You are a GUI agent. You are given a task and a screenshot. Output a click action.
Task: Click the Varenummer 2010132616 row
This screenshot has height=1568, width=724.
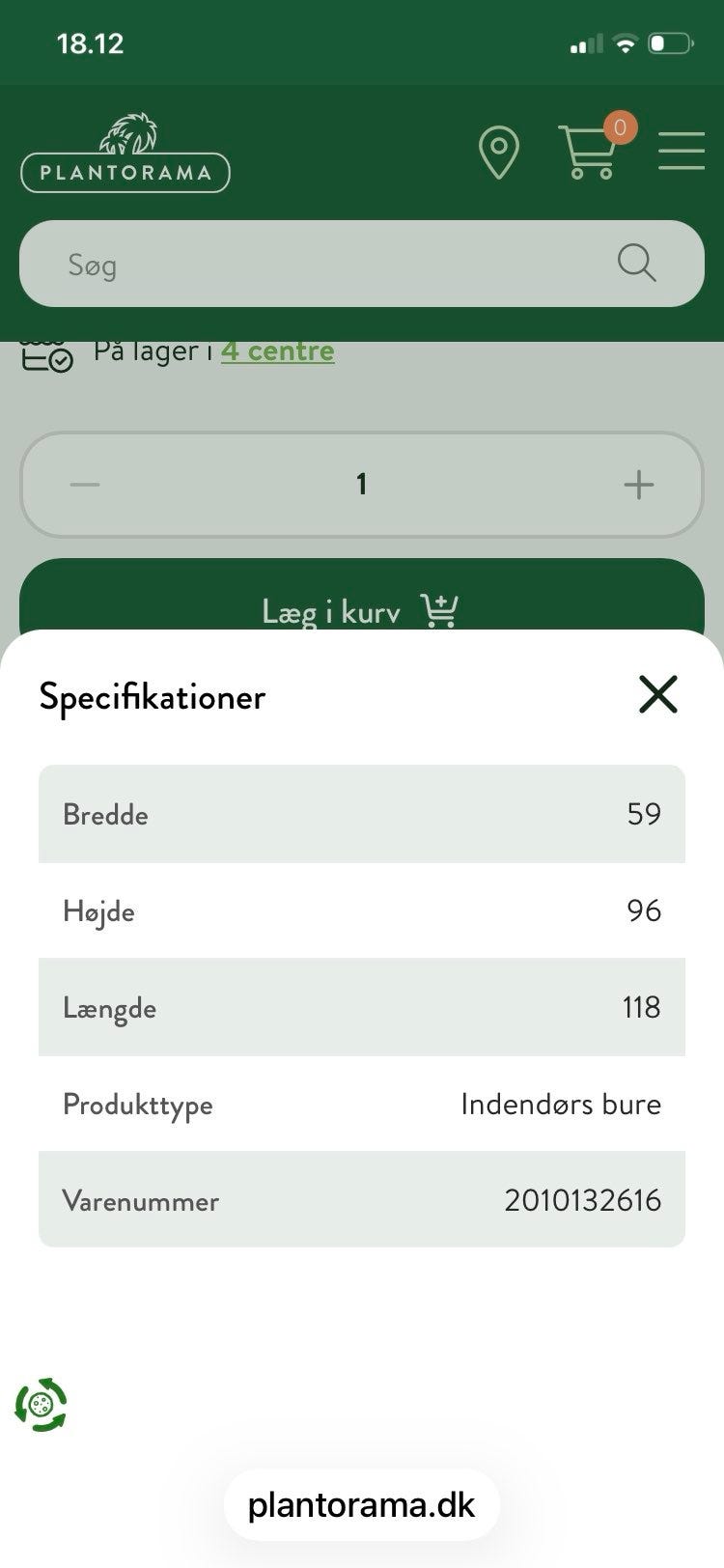point(362,1200)
